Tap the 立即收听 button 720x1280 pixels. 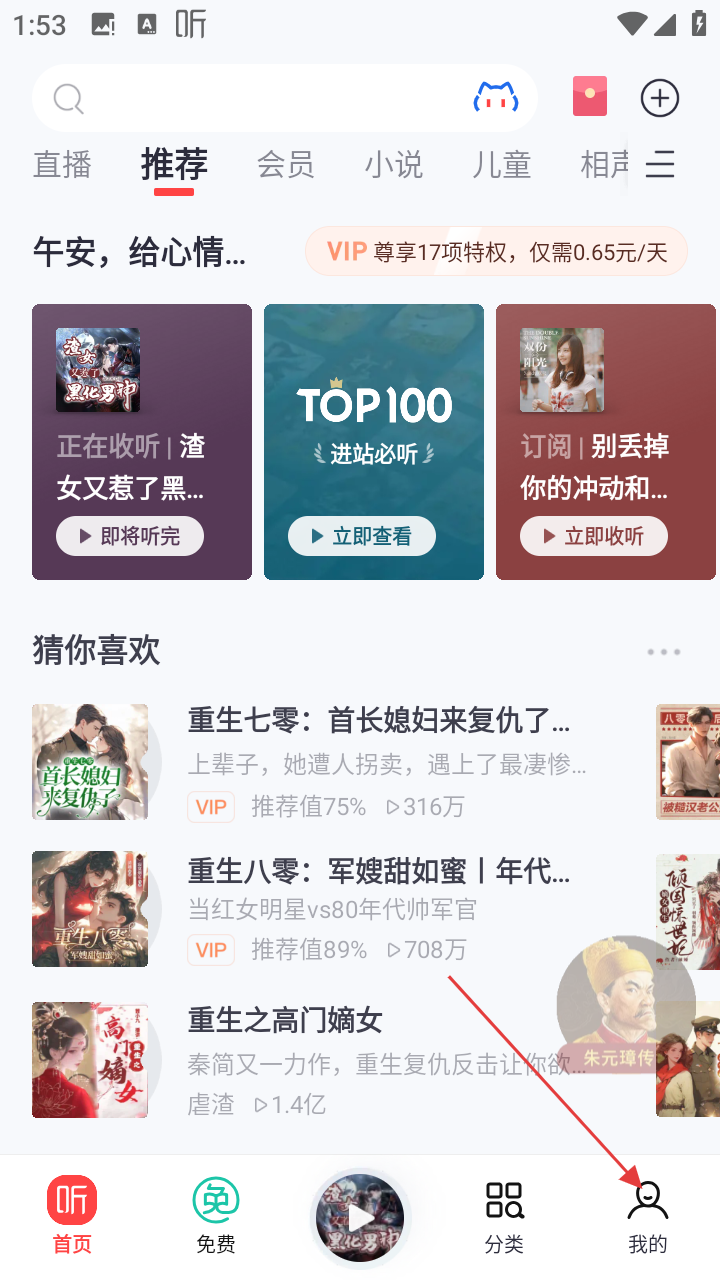pos(594,536)
